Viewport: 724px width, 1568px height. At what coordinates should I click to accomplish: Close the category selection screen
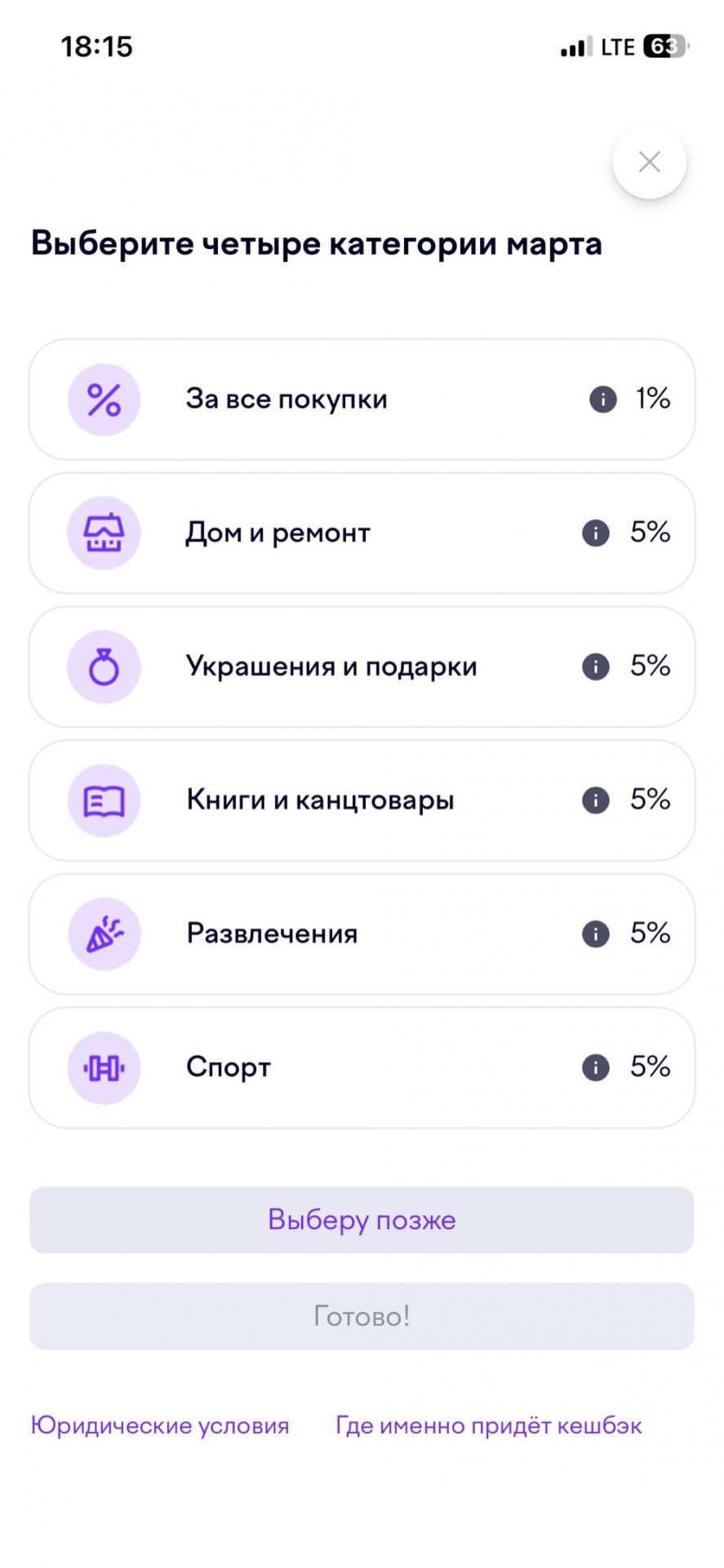(x=649, y=162)
